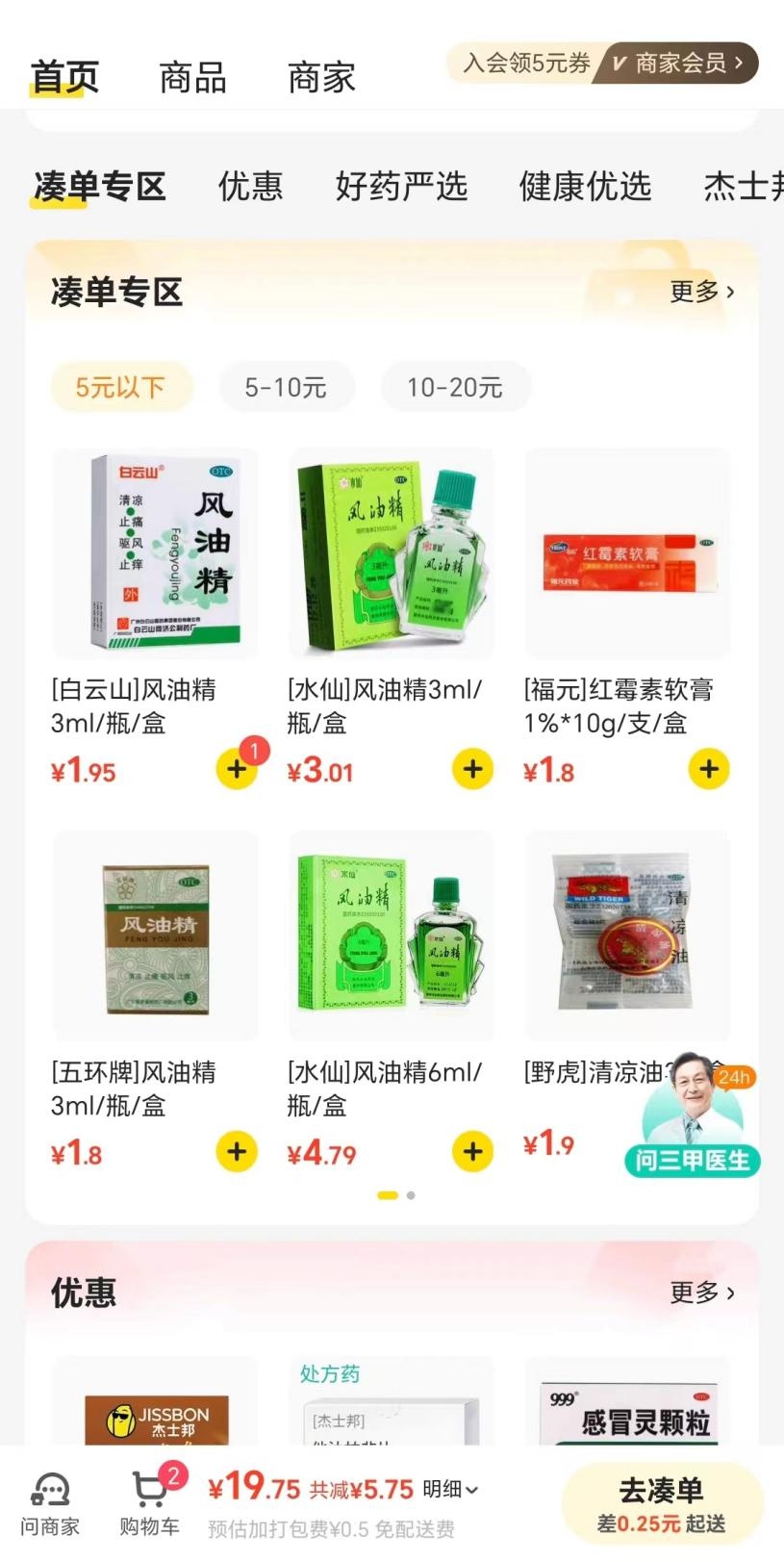Select the second page indicator dot
The height and width of the screenshot is (1562, 784).
[x=410, y=1195]
